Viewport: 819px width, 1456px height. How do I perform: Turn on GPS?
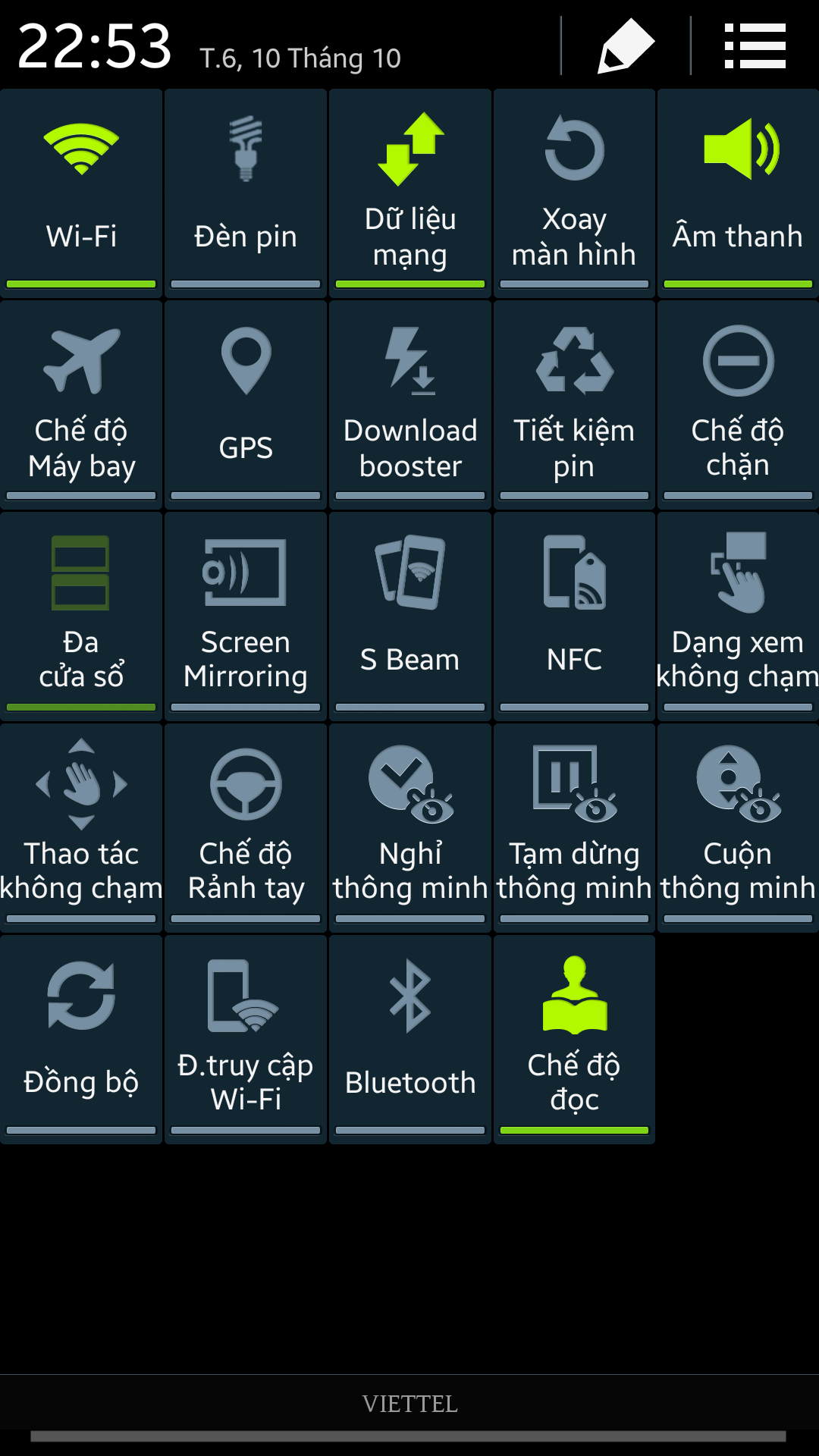(x=246, y=404)
